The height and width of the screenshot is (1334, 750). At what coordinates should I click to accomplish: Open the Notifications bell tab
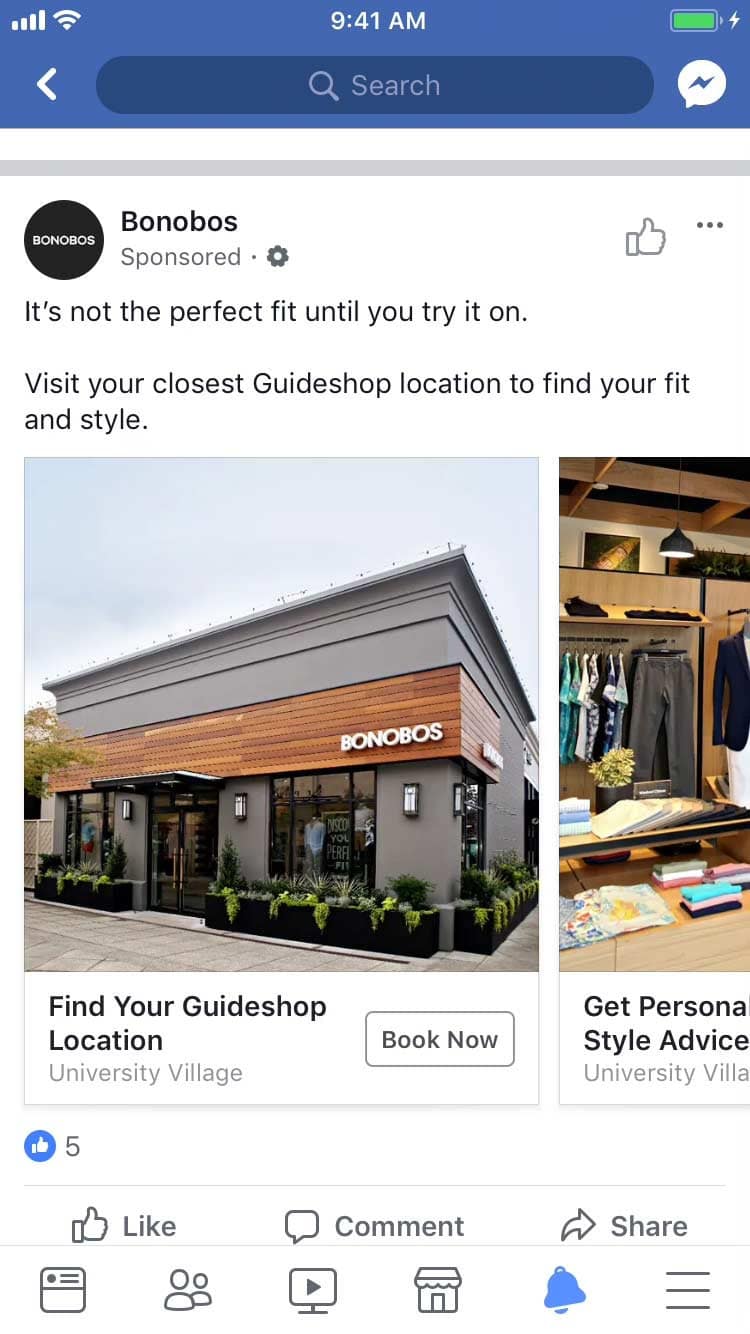(564, 1290)
